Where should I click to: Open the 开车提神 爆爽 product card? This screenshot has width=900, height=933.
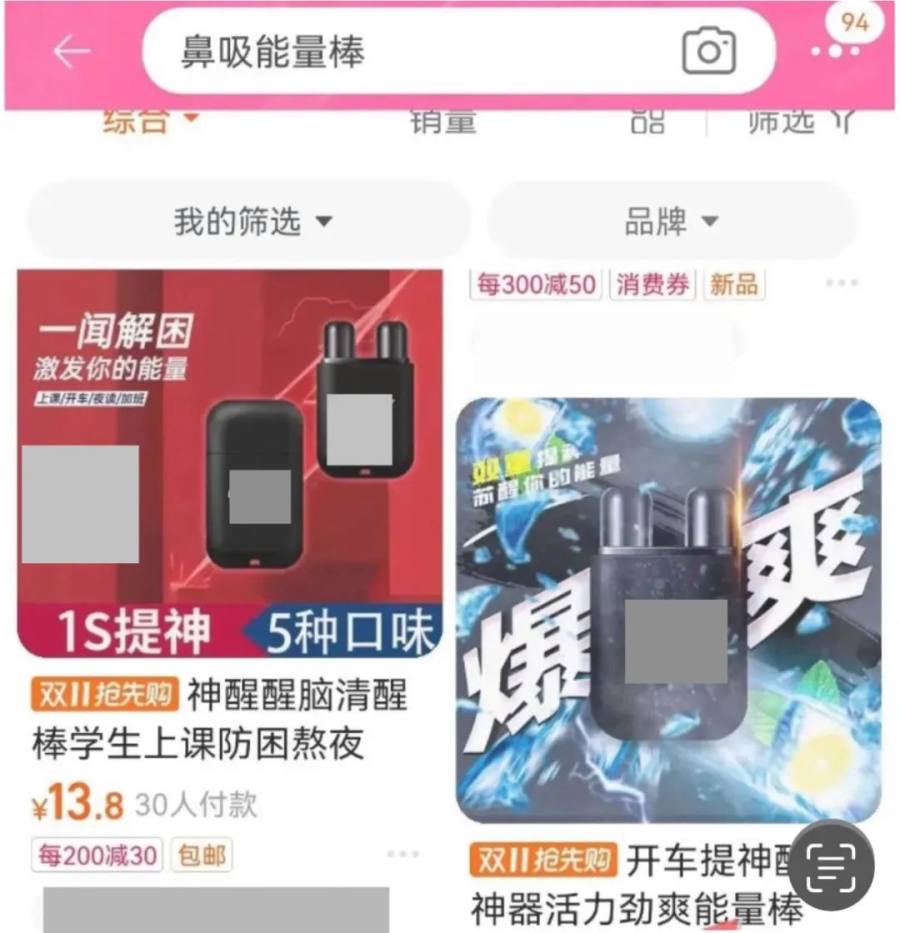[x=668, y=610]
